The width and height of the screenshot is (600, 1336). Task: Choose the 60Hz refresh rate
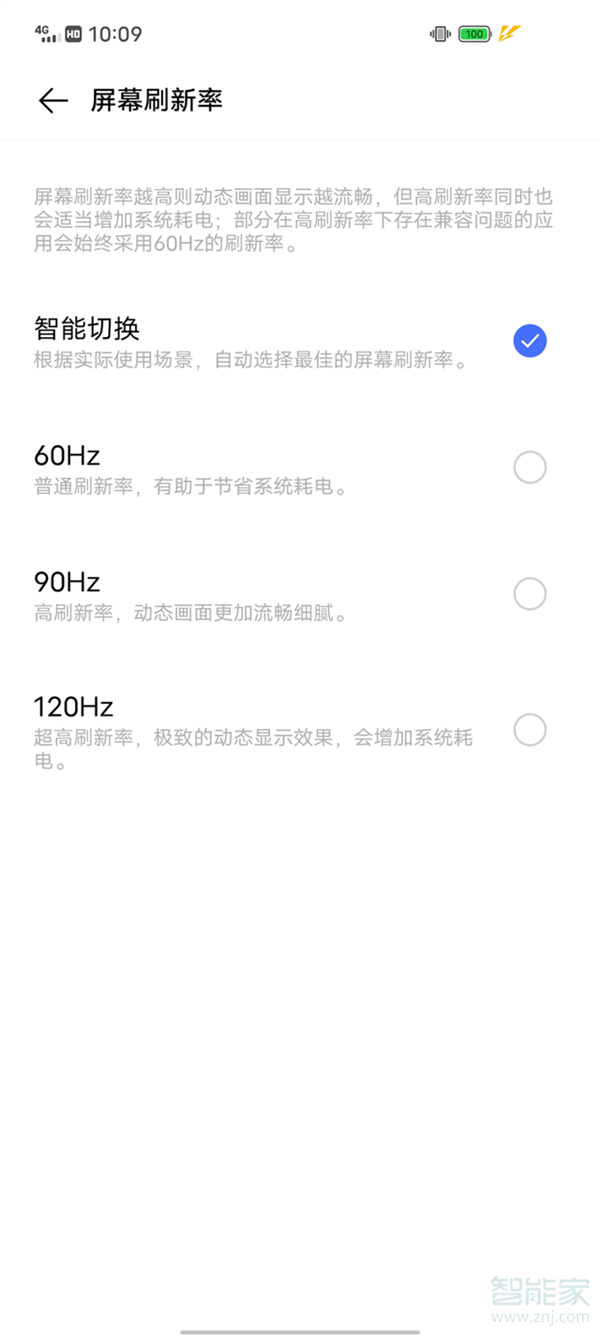click(x=529, y=467)
